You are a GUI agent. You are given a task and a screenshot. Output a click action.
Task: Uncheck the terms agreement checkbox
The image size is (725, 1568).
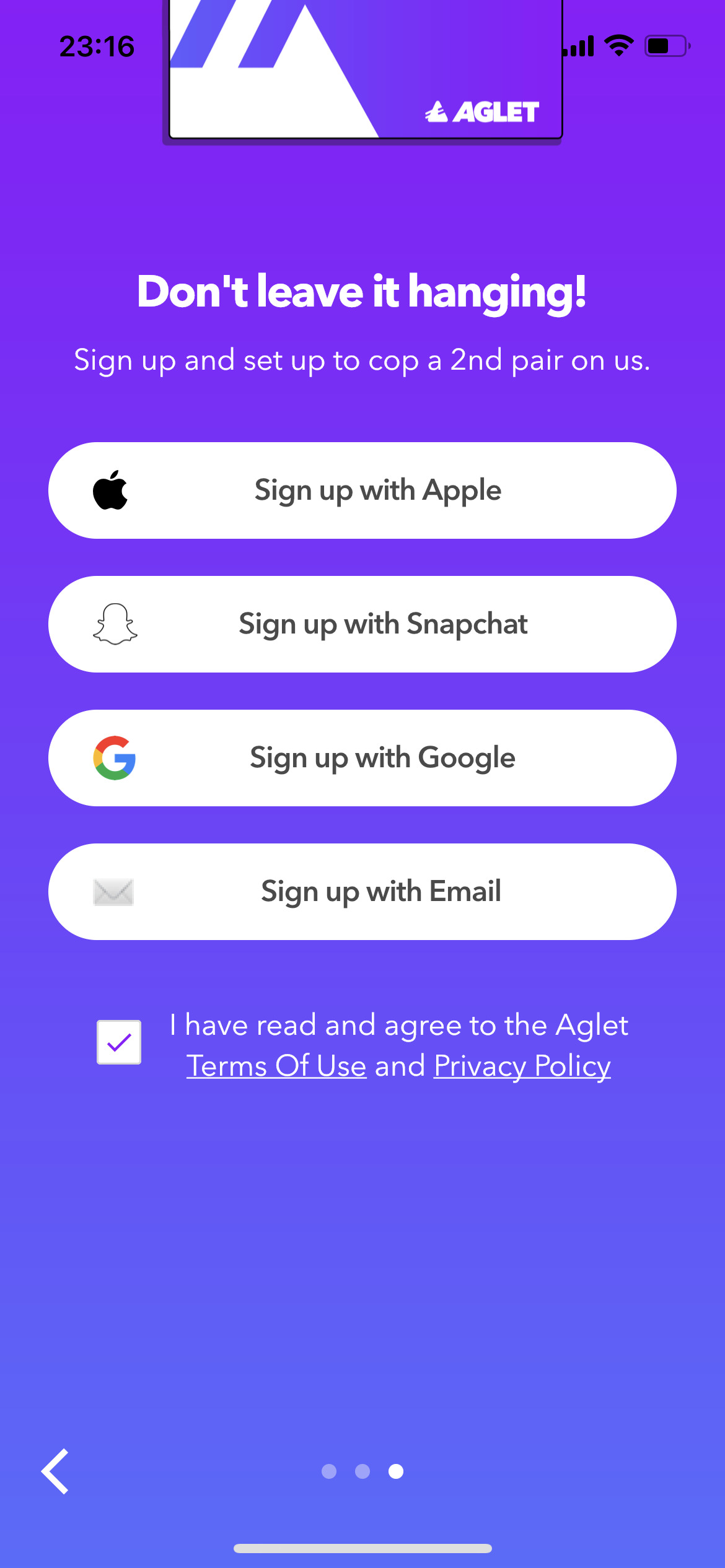pos(119,1042)
